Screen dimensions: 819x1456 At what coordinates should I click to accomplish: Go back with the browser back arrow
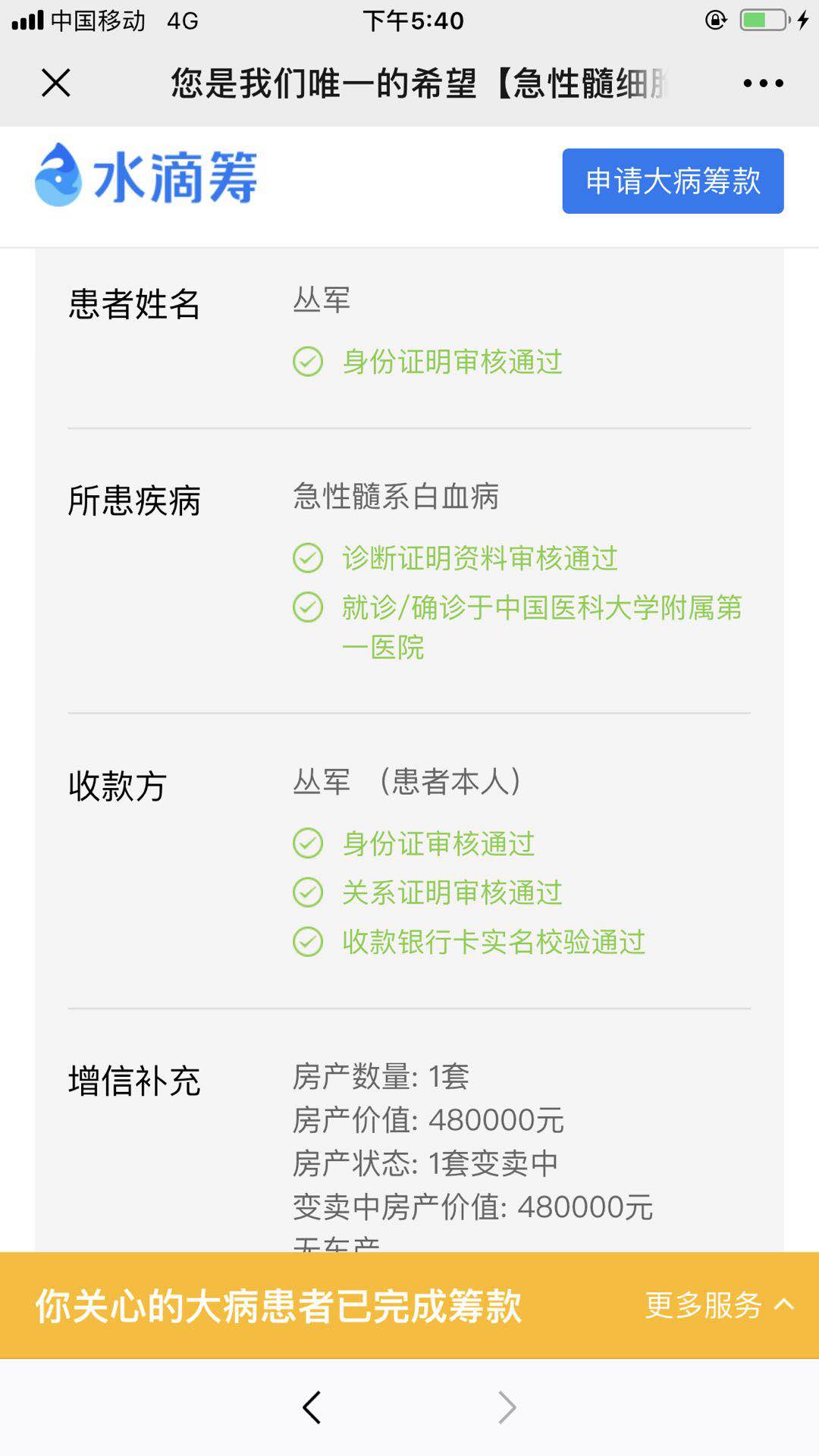click(x=312, y=1407)
